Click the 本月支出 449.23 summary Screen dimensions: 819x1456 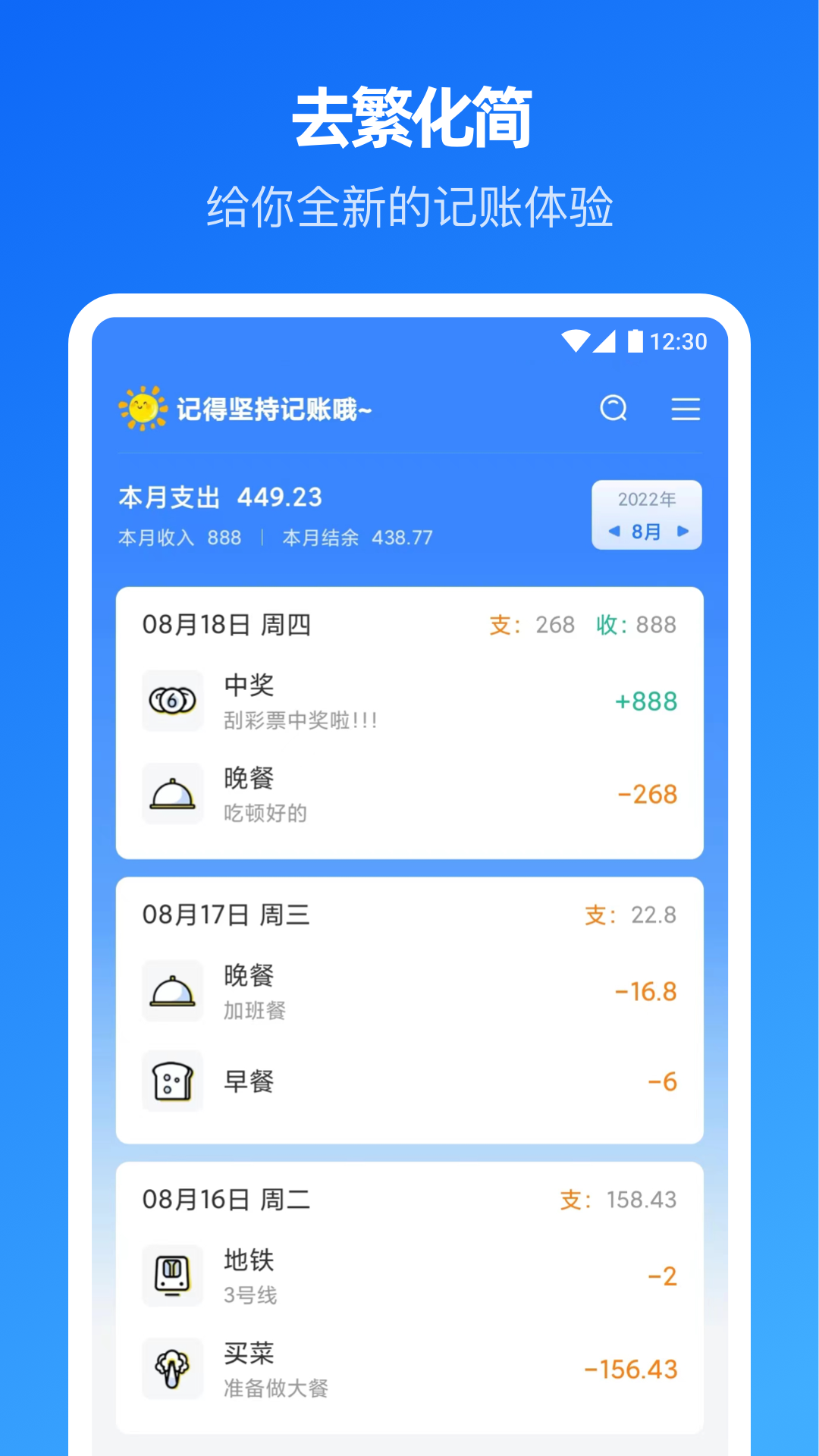tap(219, 497)
